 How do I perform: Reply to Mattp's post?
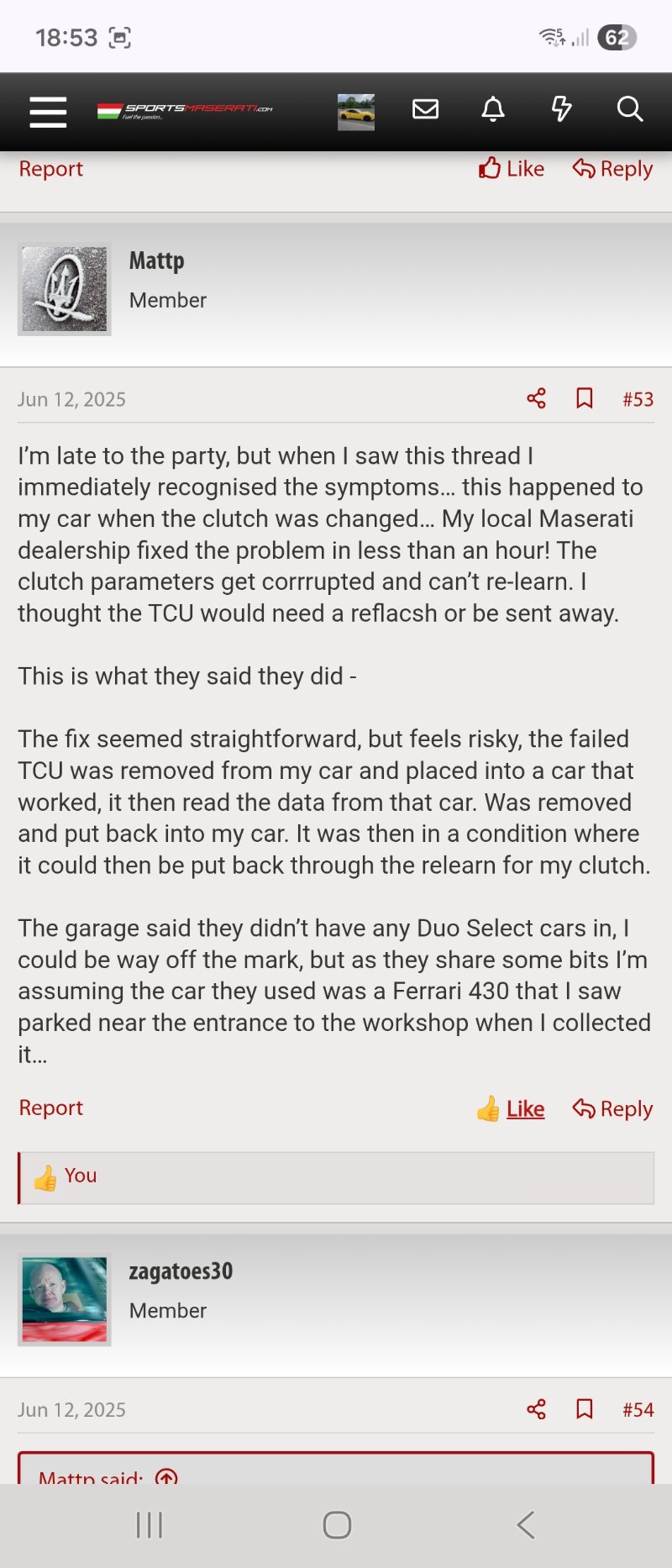[613, 1109]
